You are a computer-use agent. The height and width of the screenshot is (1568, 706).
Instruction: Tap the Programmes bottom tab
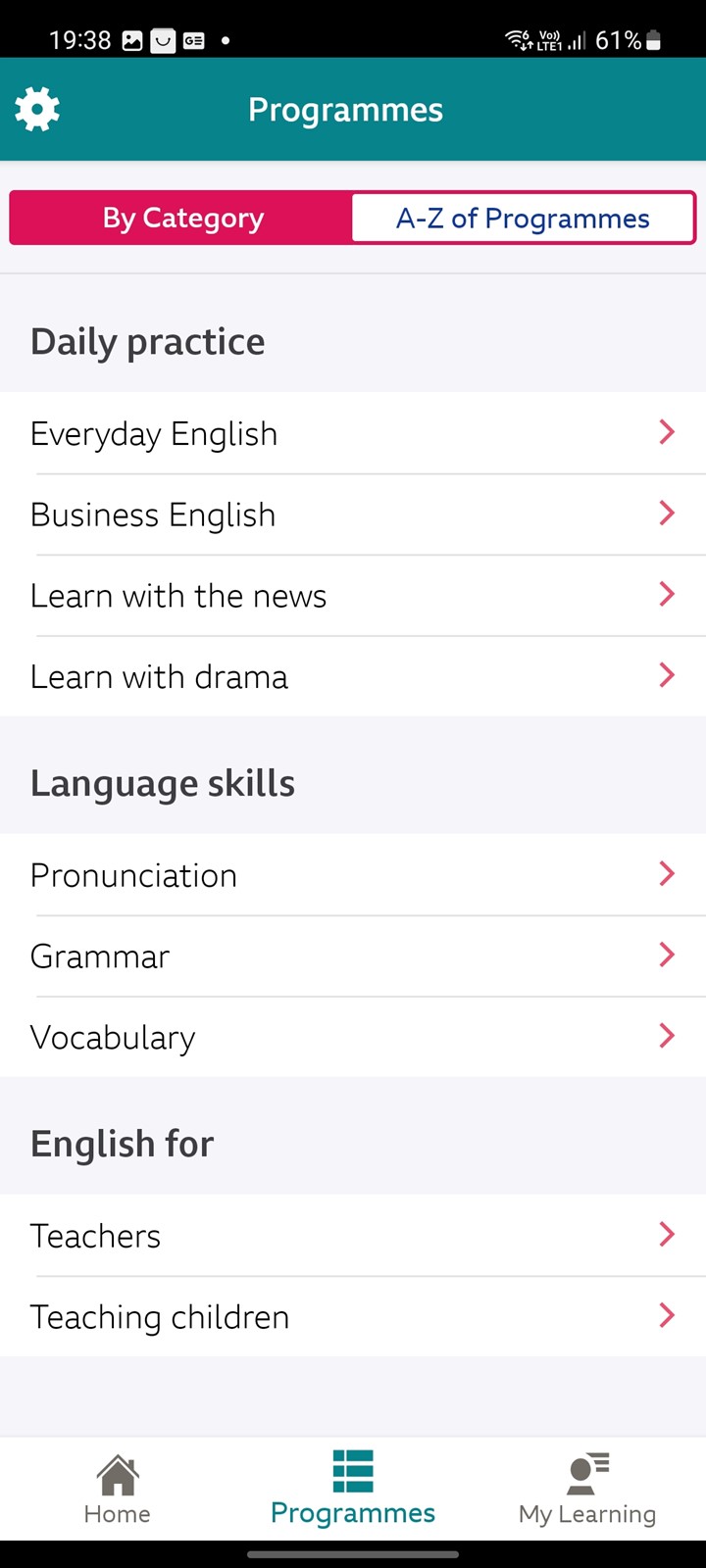pyautogui.click(x=353, y=1489)
